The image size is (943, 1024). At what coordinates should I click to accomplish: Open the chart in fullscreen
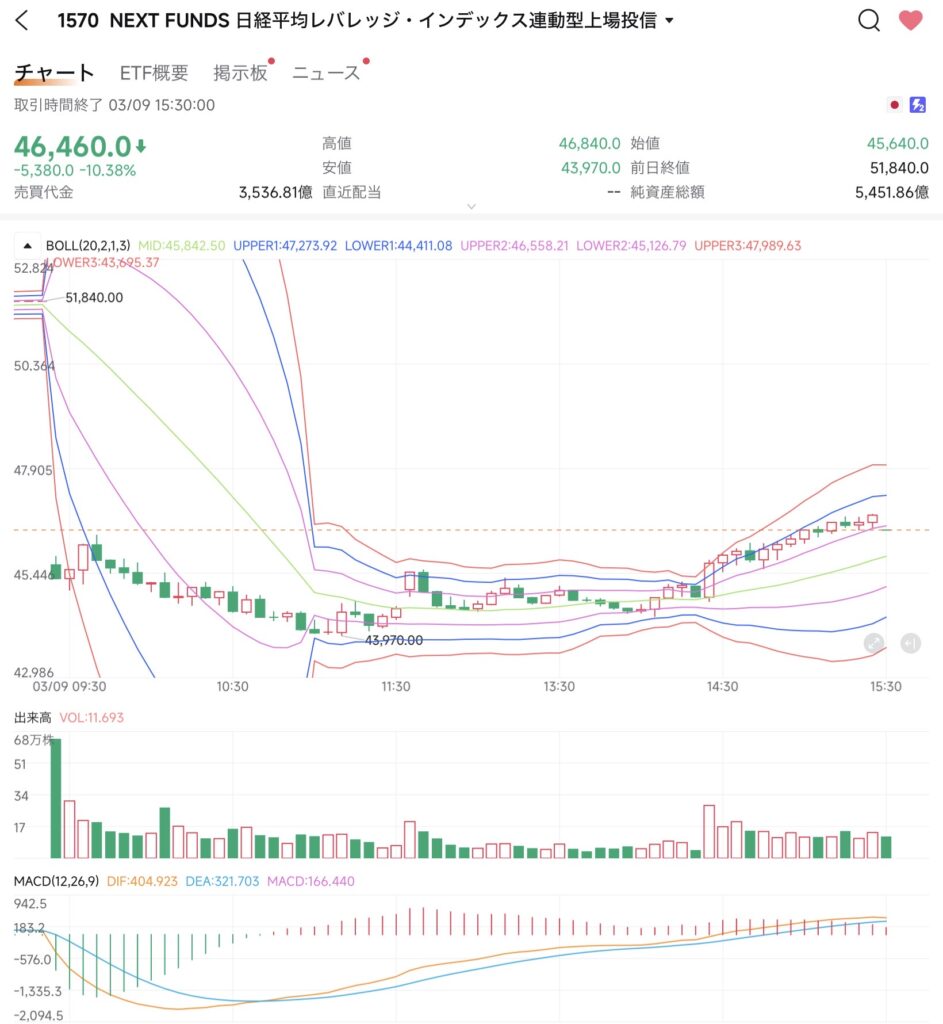click(x=873, y=644)
